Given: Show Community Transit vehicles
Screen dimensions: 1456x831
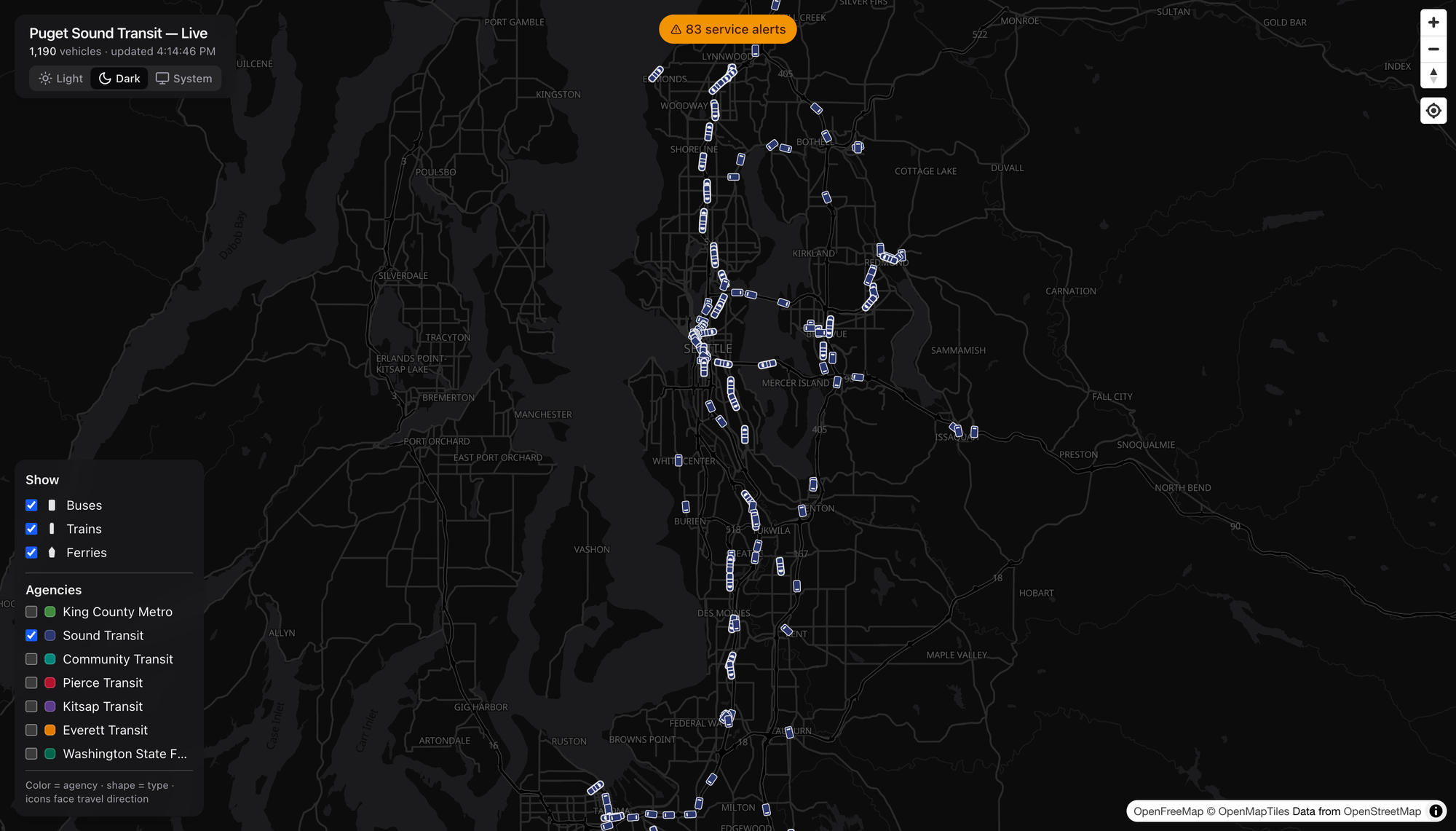Looking at the screenshot, I should (x=31, y=659).
